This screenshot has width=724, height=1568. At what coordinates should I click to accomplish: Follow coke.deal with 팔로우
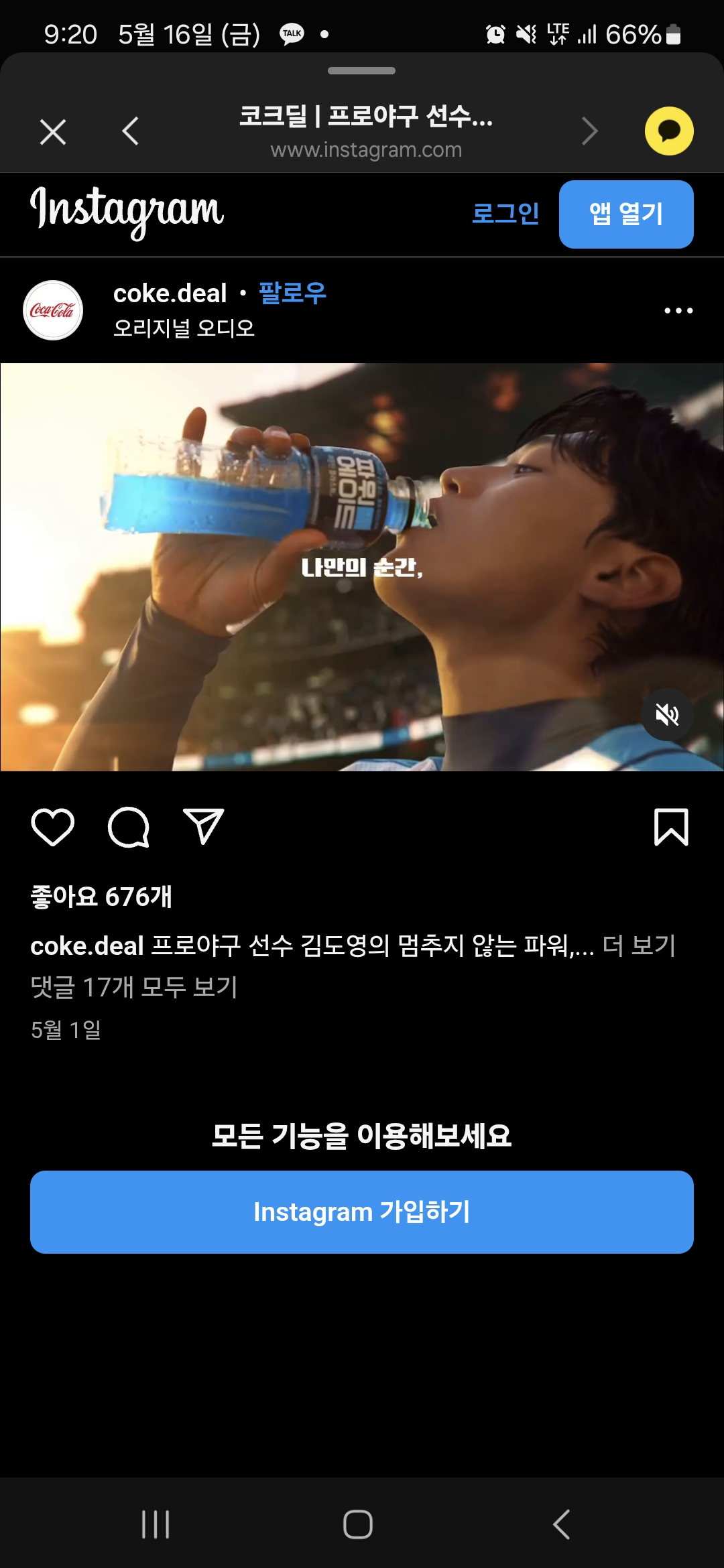(x=292, y=293)
